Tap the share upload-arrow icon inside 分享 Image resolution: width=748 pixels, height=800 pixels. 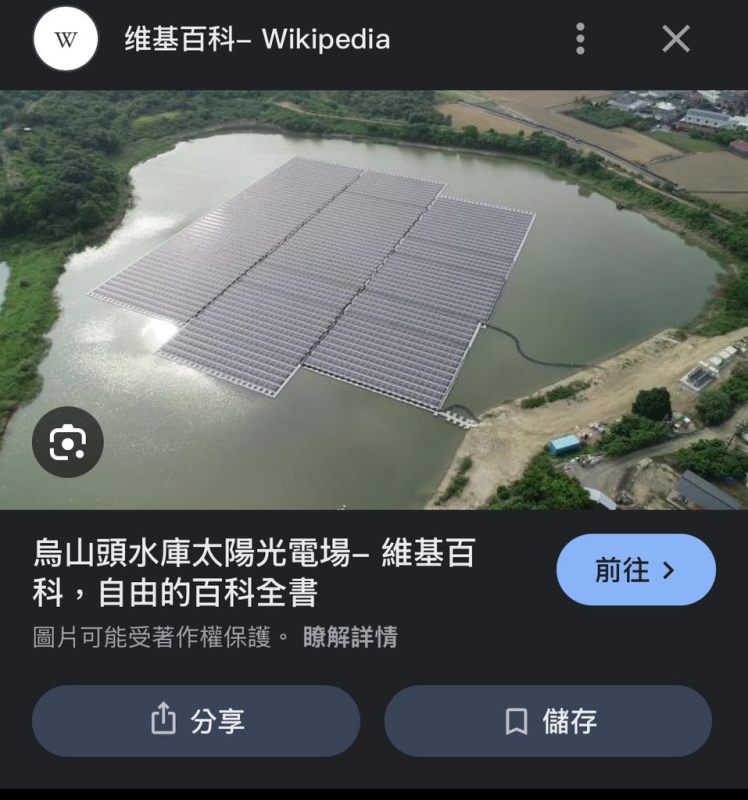162,721
